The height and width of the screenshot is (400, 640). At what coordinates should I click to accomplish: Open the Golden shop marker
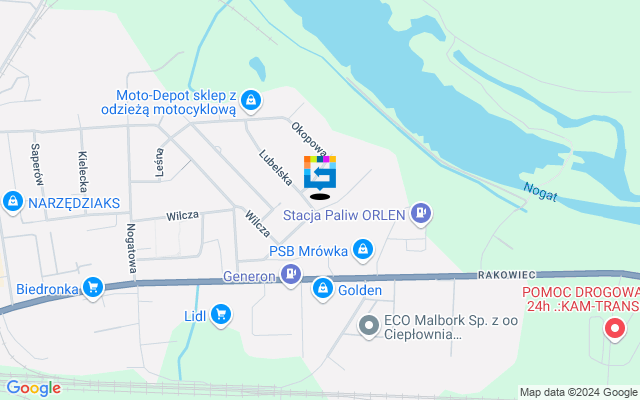[323, 290]
